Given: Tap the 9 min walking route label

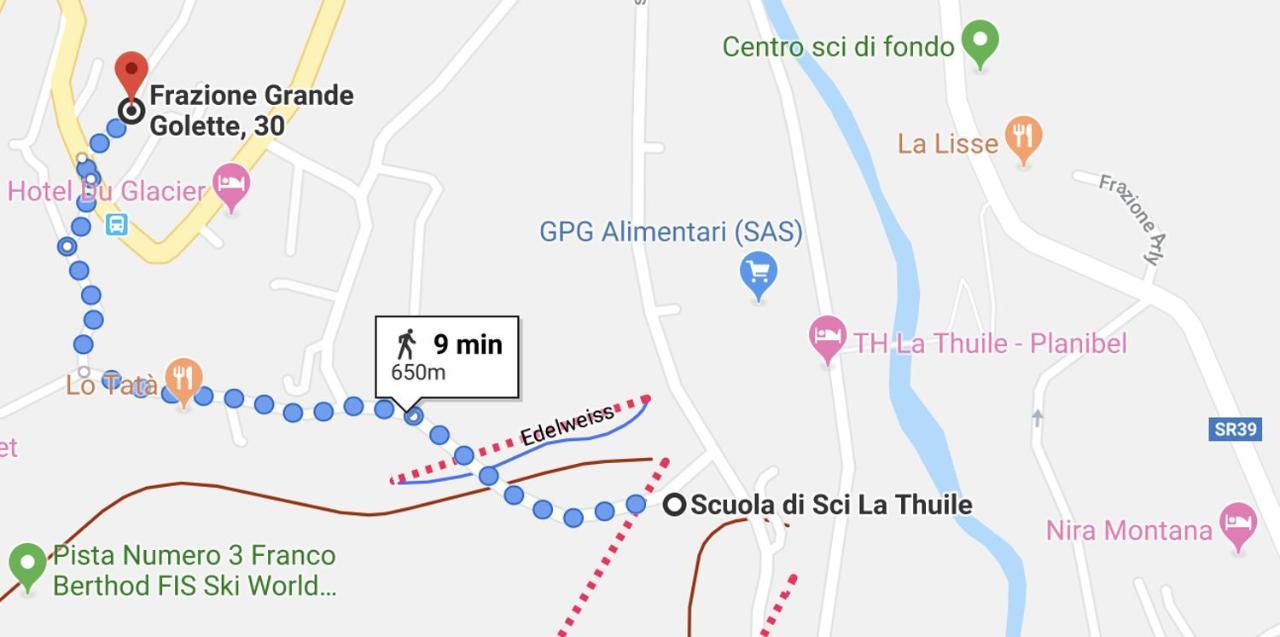Looking at the screenshot, I should (x=447, y=356).
